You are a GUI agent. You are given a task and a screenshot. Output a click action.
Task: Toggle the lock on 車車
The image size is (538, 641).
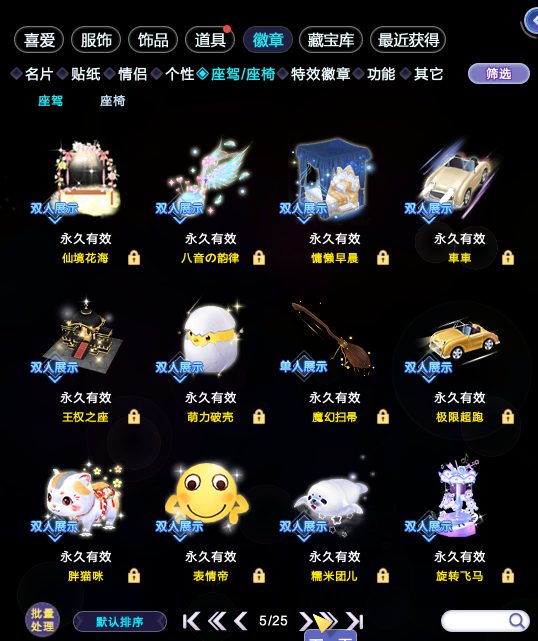(x=508, y=258)
